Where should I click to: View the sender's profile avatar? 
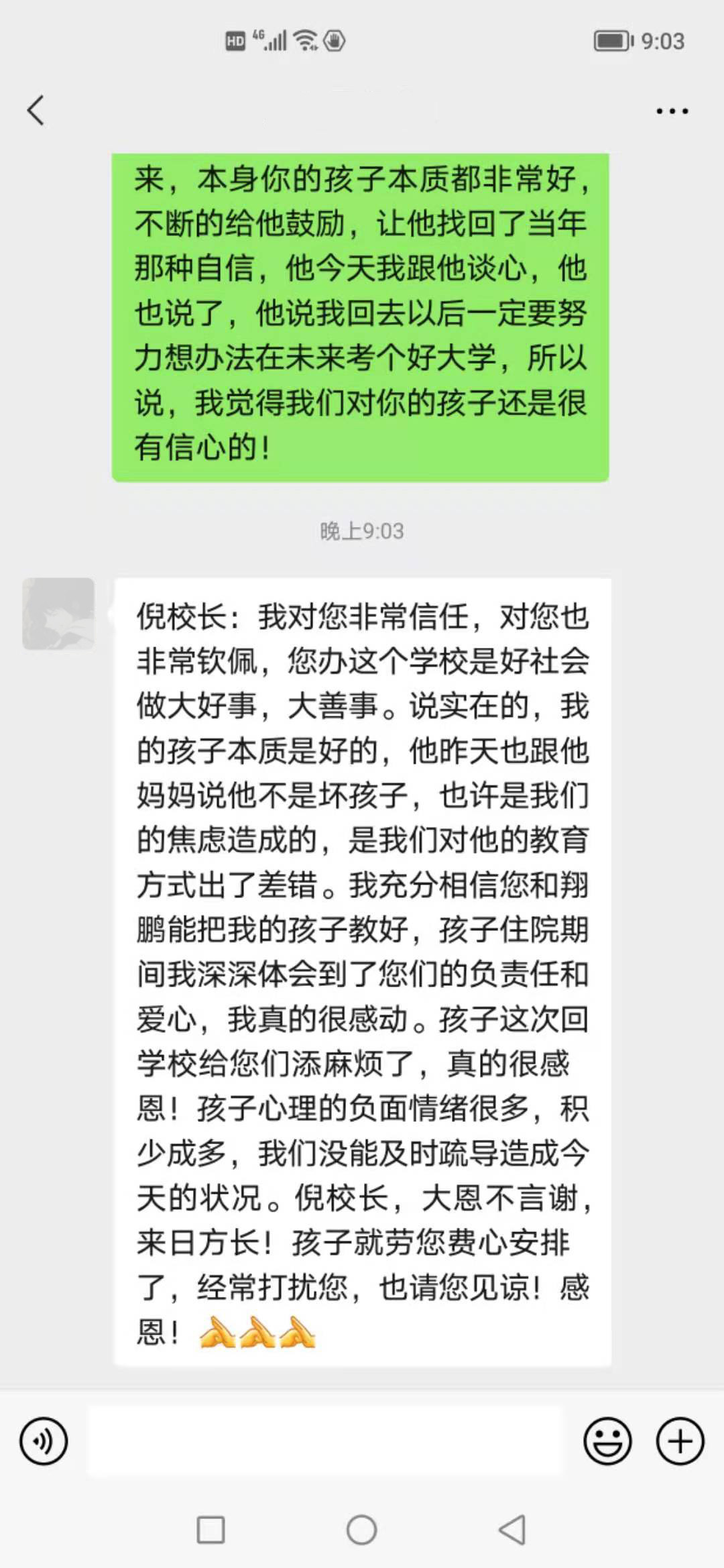coord(58,614)
